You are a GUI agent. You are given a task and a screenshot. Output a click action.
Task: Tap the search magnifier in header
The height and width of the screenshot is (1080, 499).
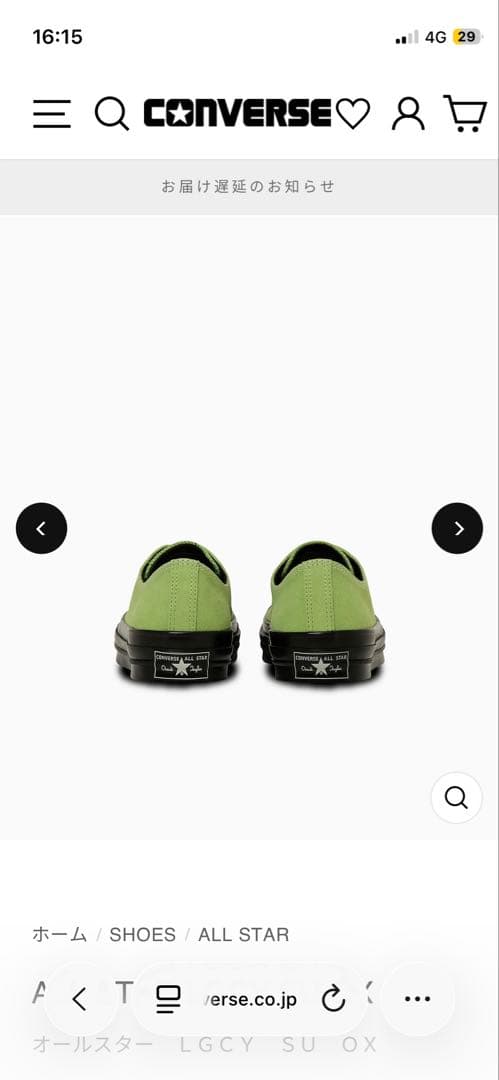(112, 114)
